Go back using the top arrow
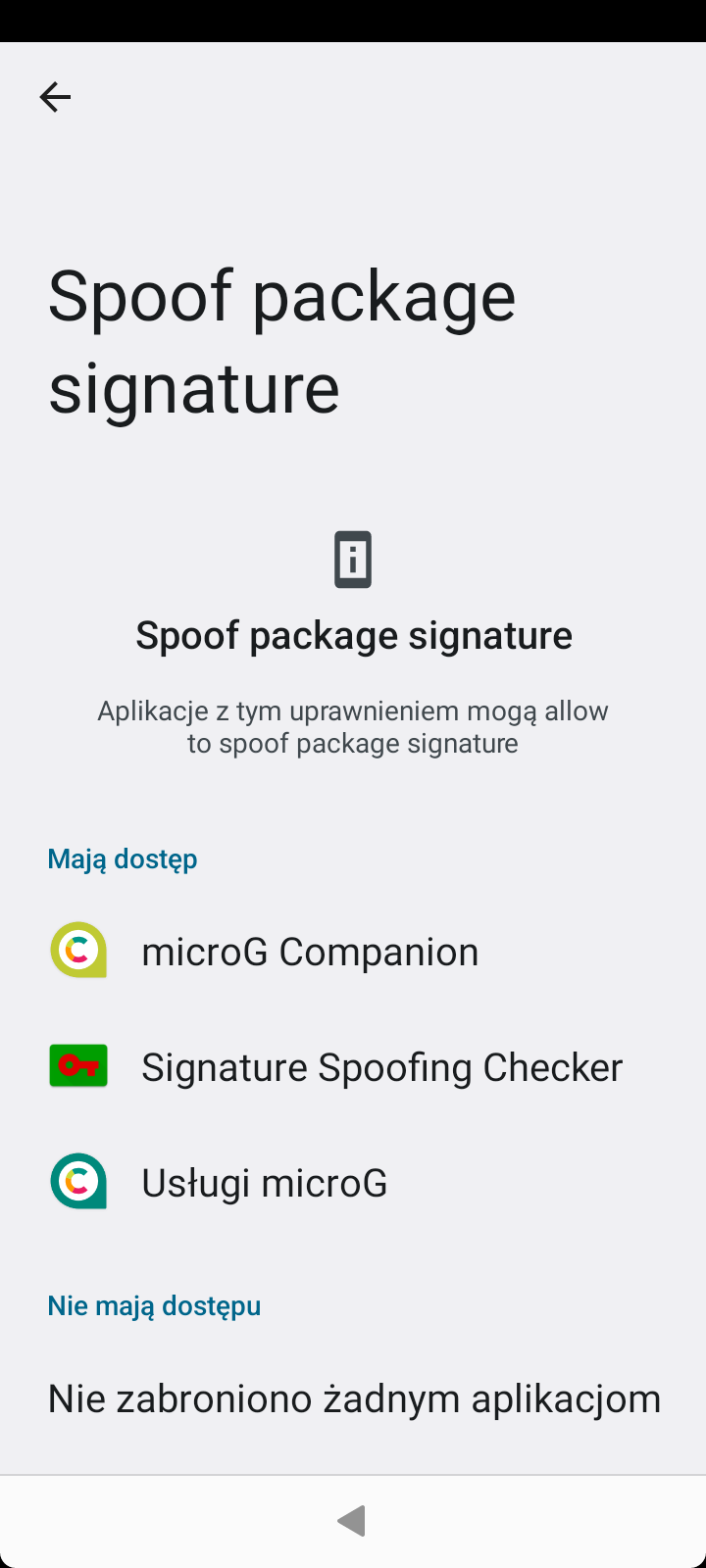The image size is (706, 1568). [x=55, y=97]
